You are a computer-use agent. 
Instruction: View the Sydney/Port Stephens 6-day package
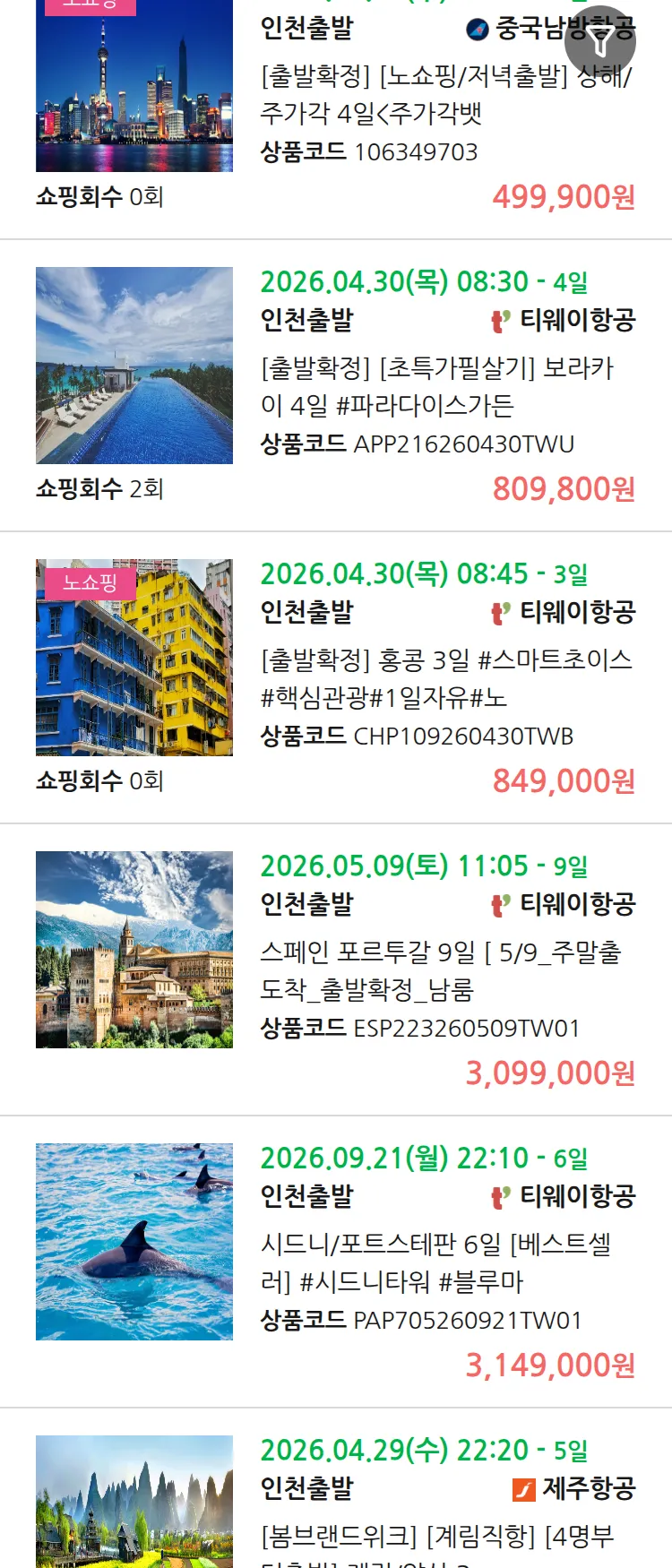pos(435,1263)
